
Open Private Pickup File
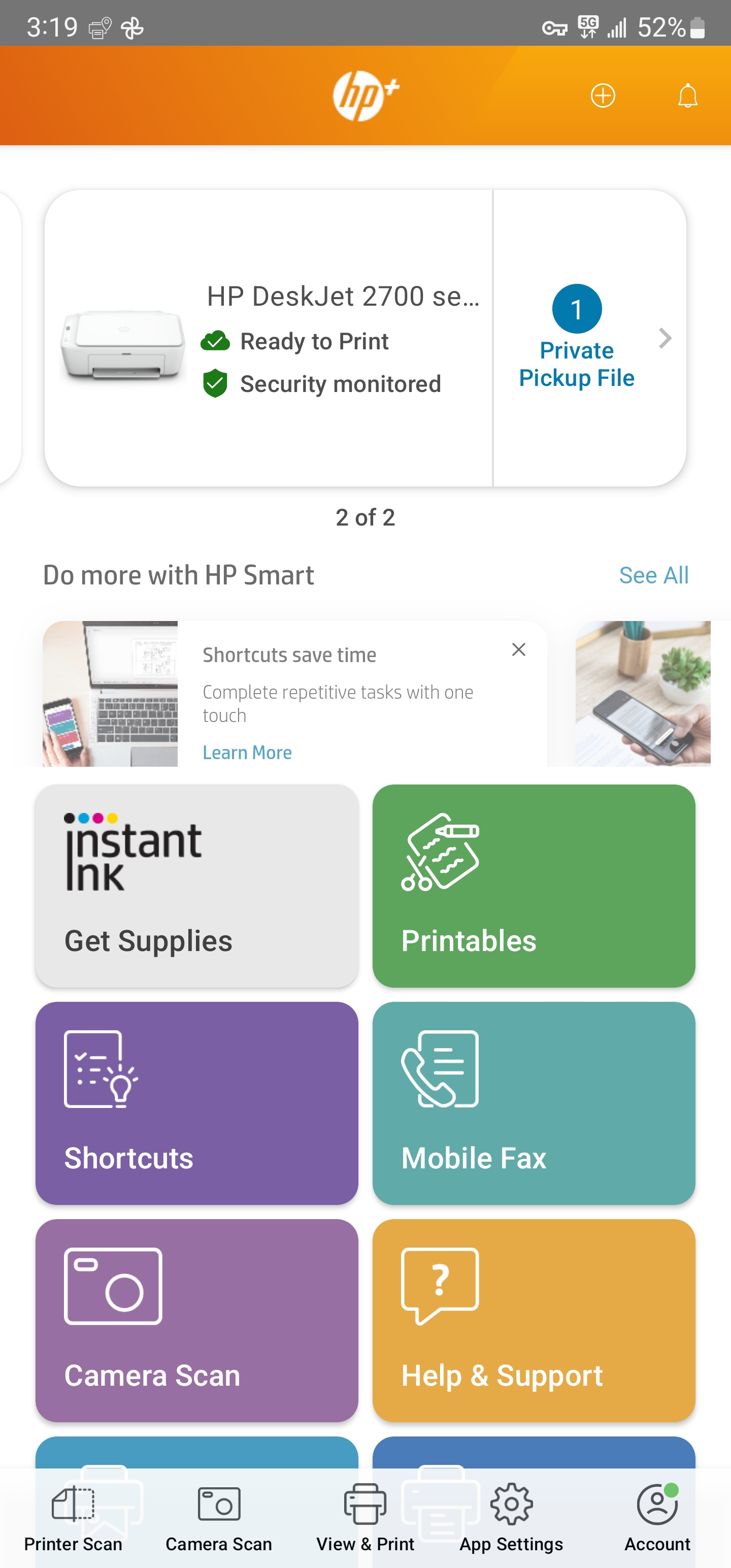click(576, 339)
